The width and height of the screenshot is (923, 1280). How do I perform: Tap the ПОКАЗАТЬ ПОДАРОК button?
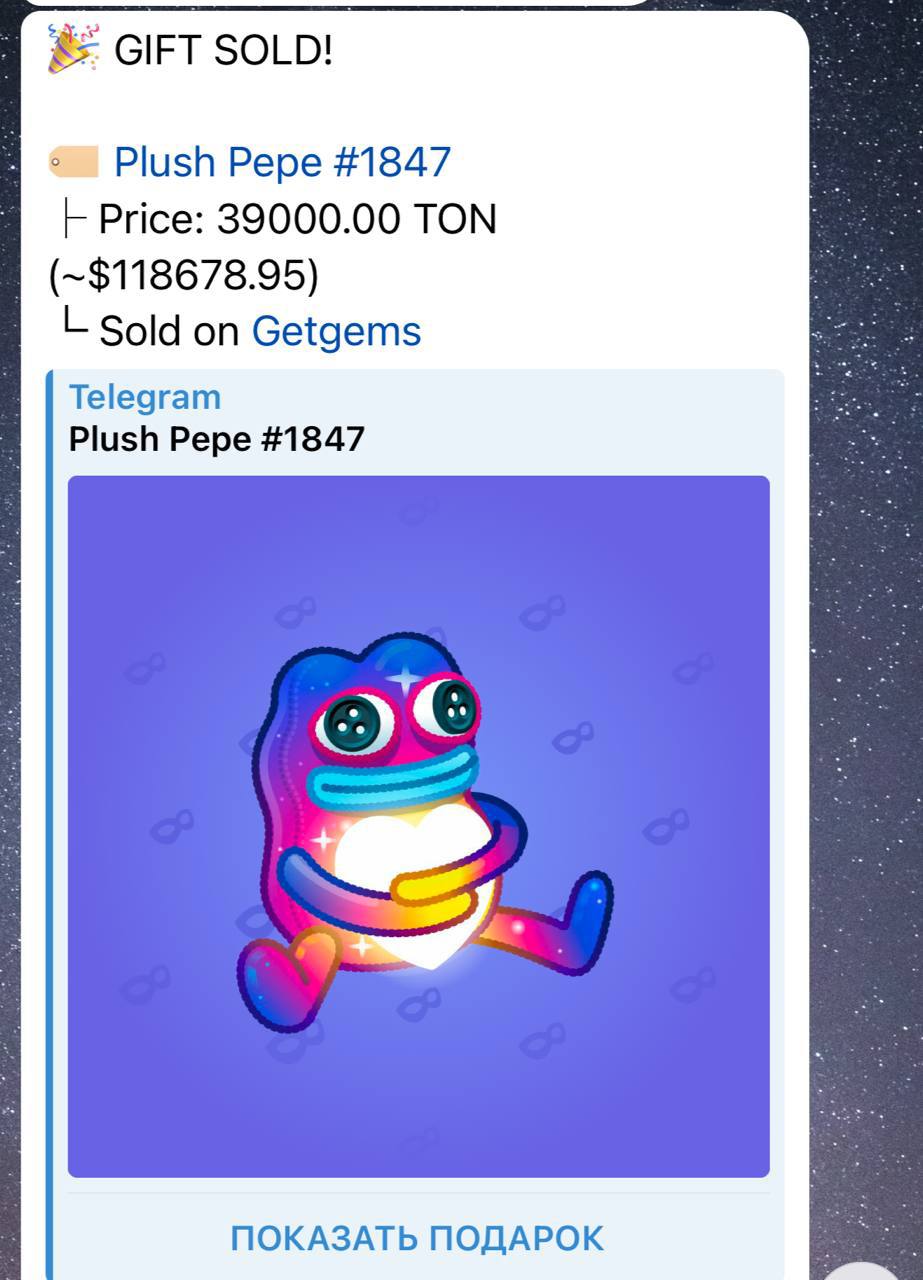coord(417,1238)
